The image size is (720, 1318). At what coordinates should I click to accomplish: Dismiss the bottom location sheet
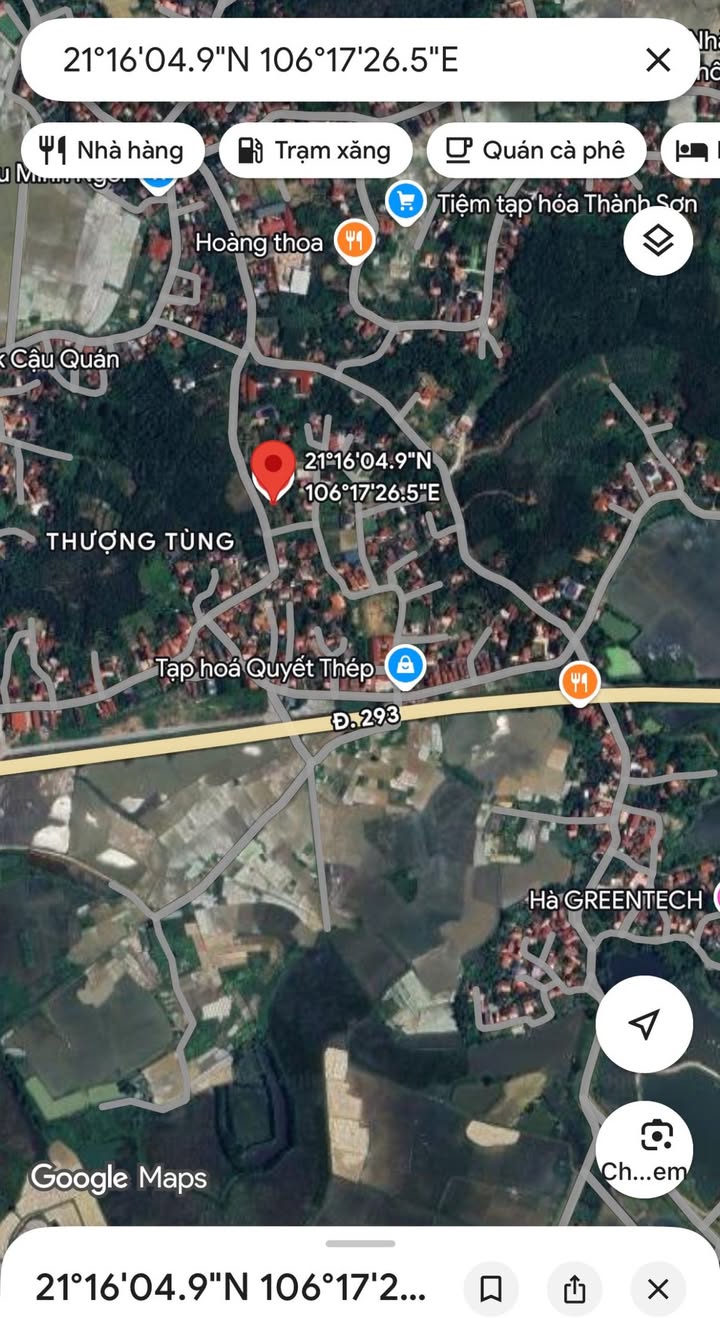(657, 1289)
